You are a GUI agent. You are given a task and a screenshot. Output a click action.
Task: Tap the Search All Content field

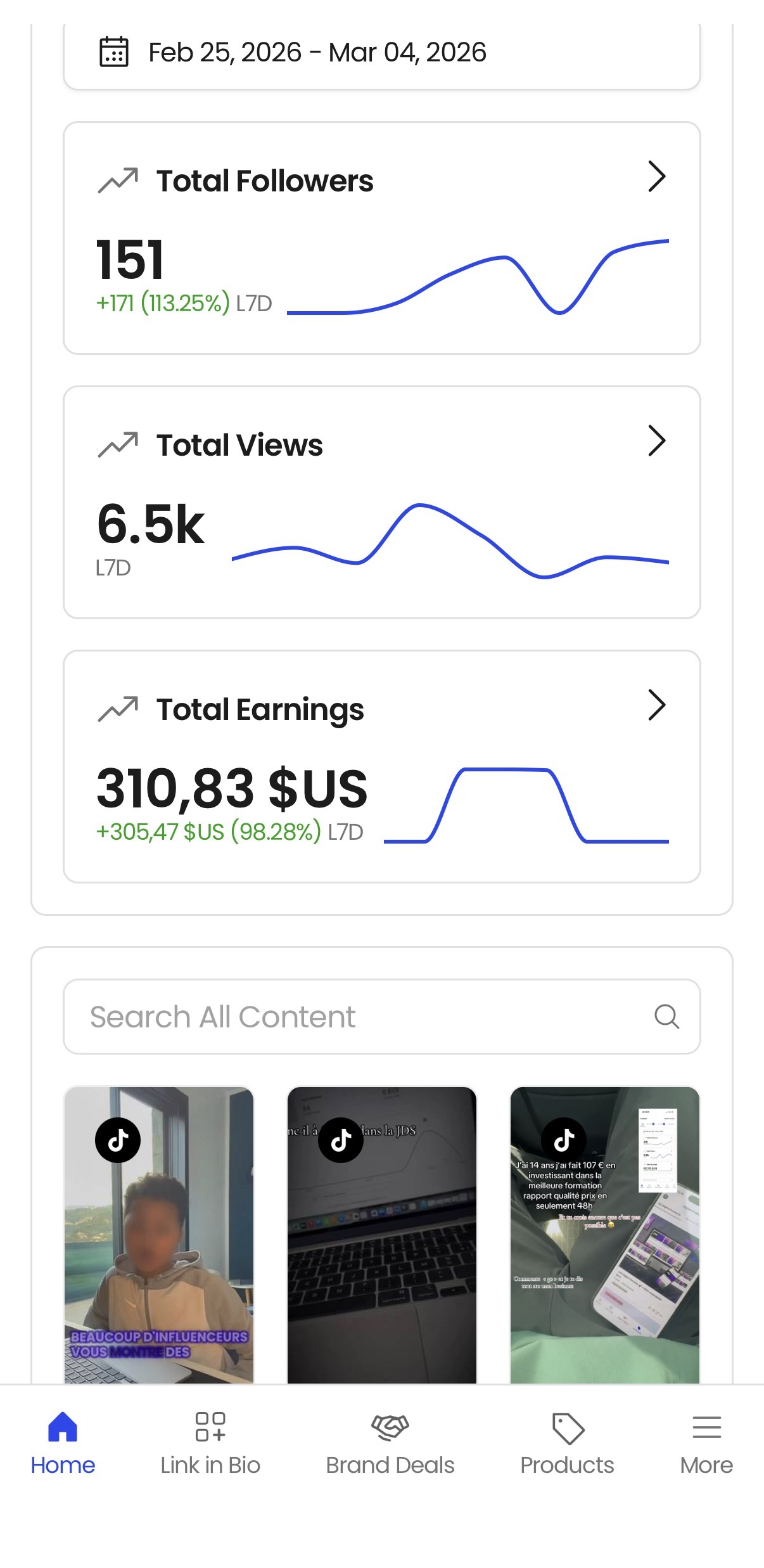coord(367,1017)
